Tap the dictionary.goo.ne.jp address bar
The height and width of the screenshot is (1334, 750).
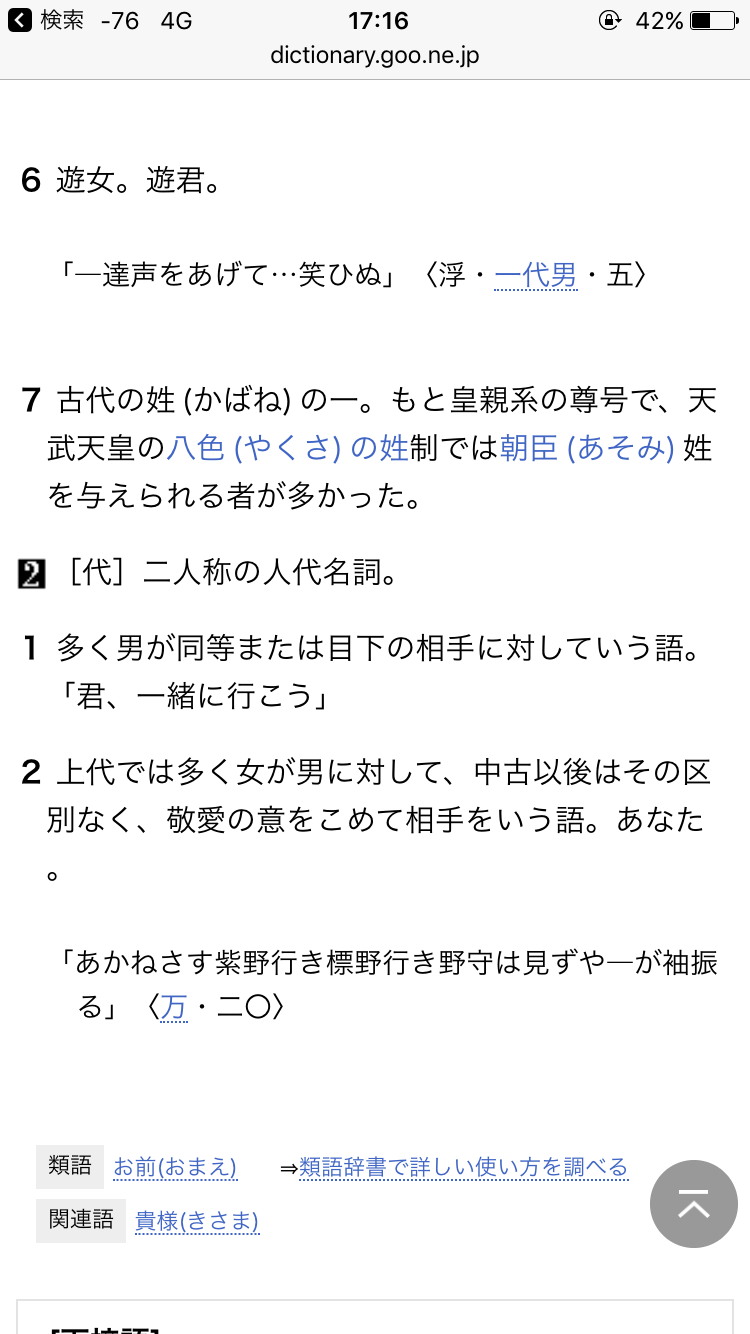(375, 55)
